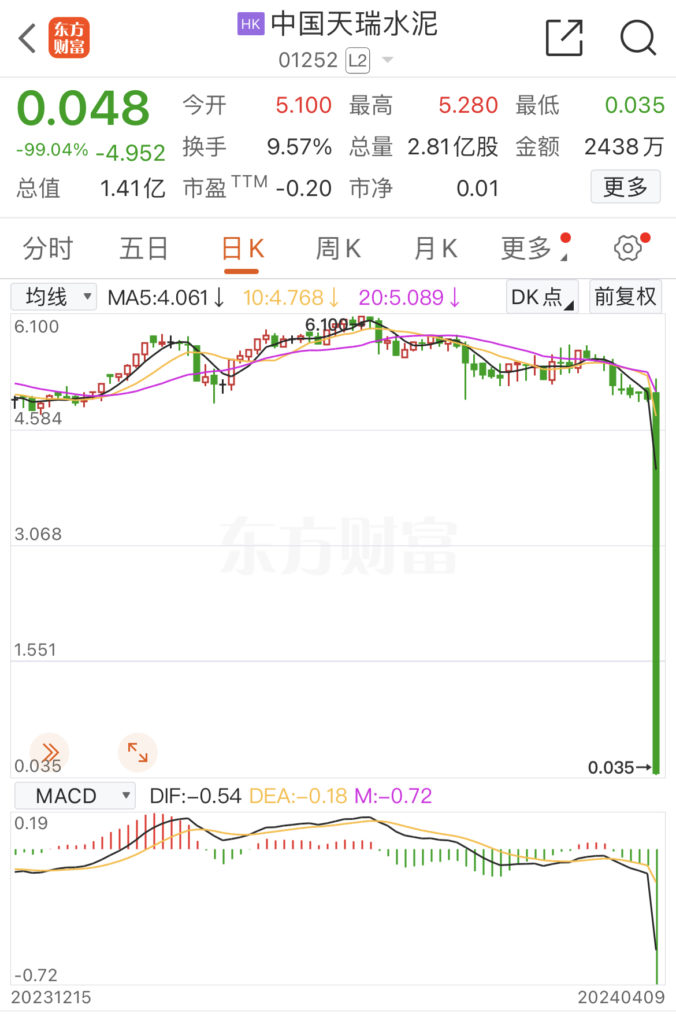Tap the double-arrow chart expand icon
The width and height of the screenshot is (676, 1024).
pos(49,752)
